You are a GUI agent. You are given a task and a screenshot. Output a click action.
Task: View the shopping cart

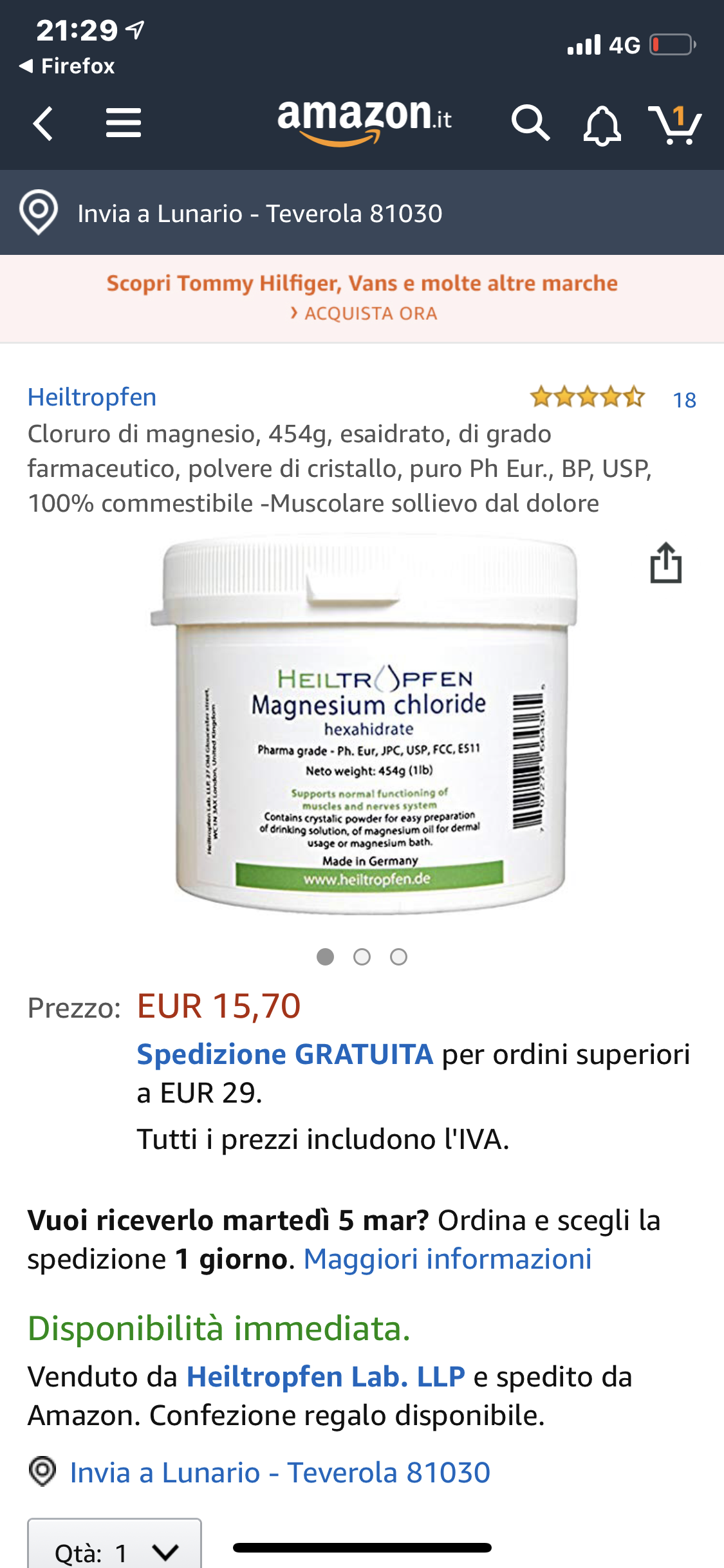pyautogui.click(x=674, y=125)
